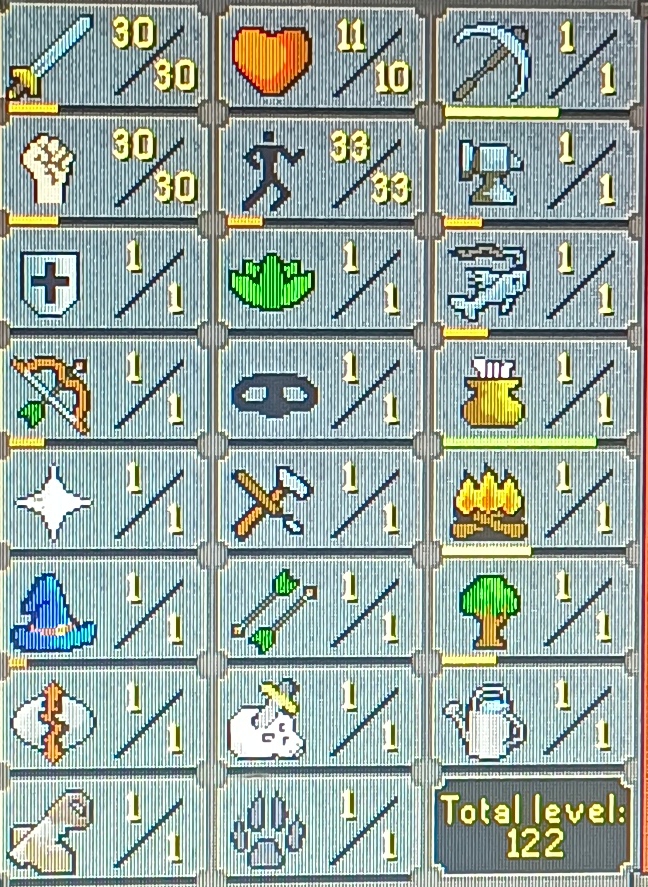Image resolution: width=648 pixels, height=887 pixels.
Task: Select the Crafting hammer and chisel skill
Action: [x=322, y=498]
